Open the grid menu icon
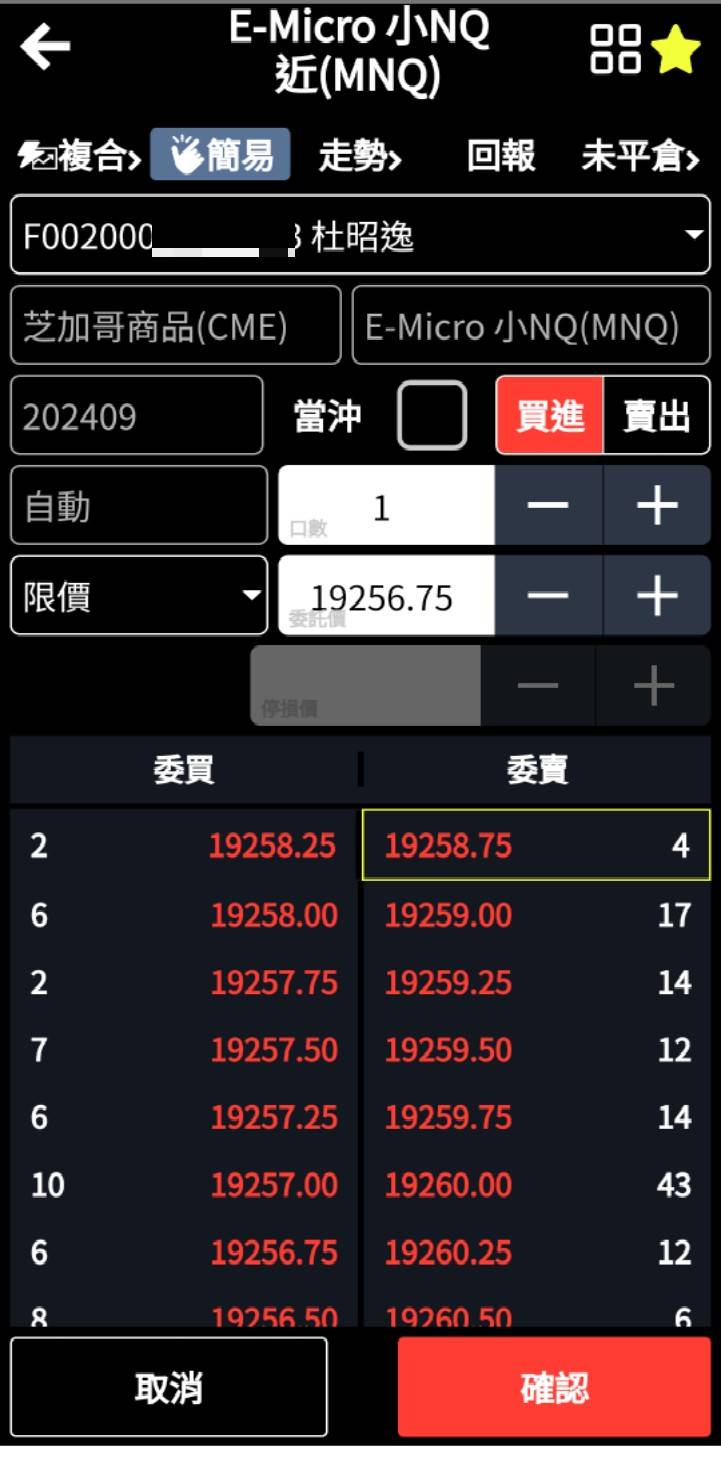This screenshot has width=721, height=1458. click(615, 49)
